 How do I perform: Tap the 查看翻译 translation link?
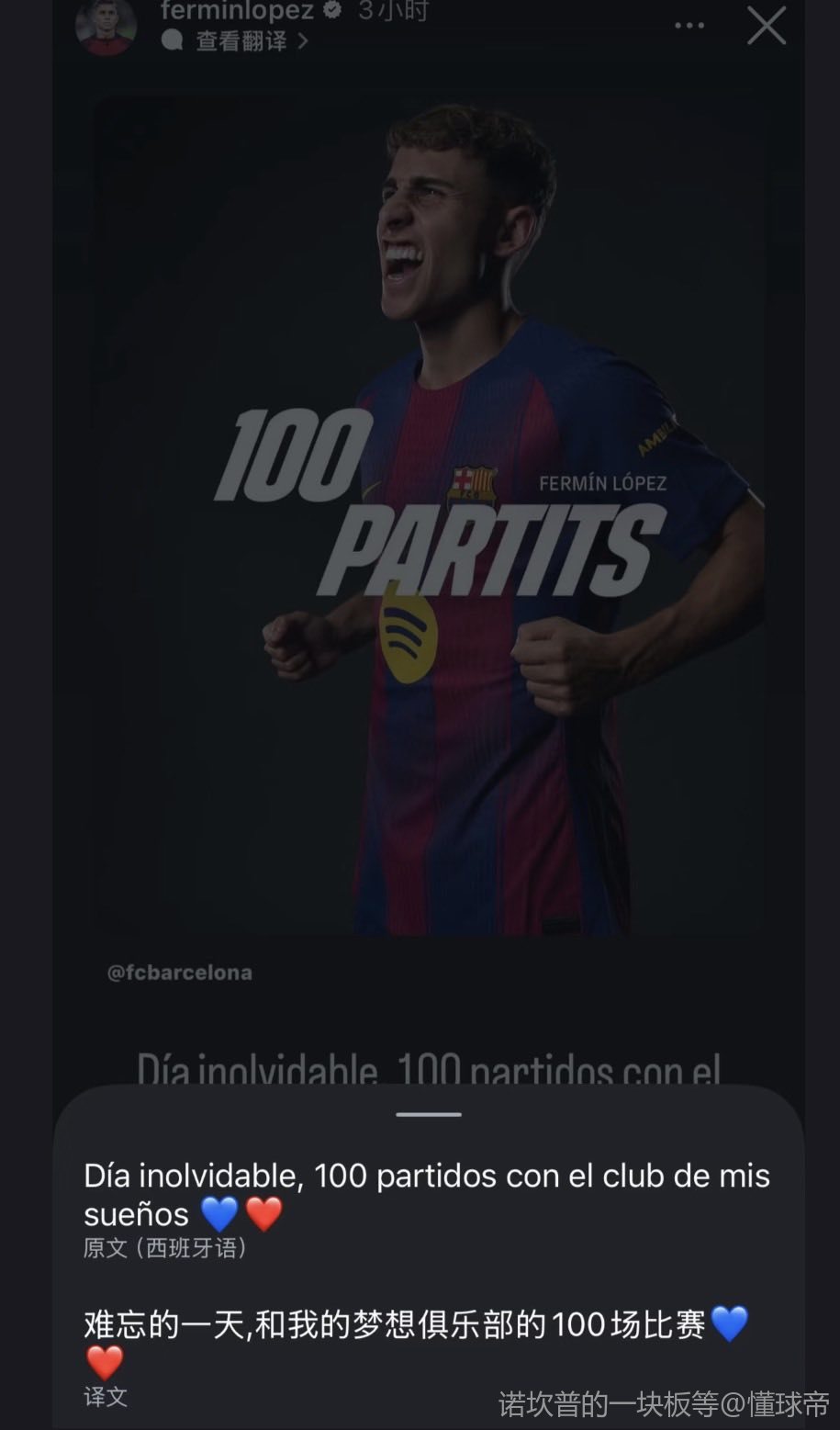[x=241, y=41]
